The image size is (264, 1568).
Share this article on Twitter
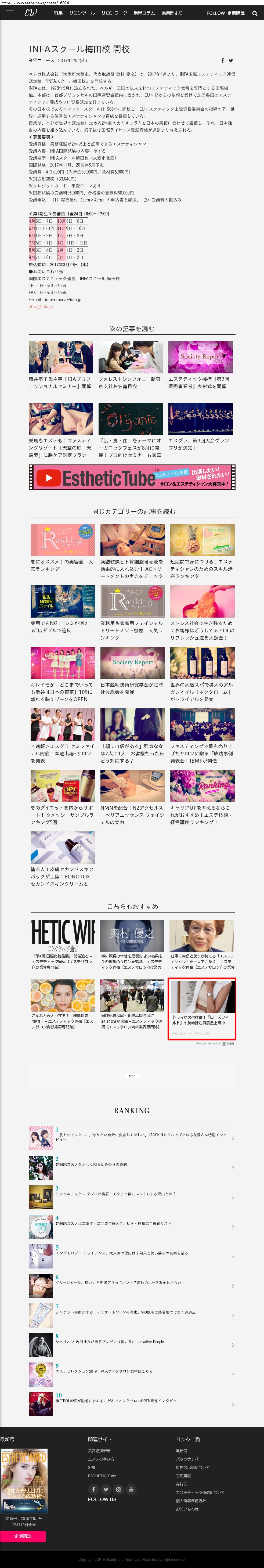tap(230, 60)
